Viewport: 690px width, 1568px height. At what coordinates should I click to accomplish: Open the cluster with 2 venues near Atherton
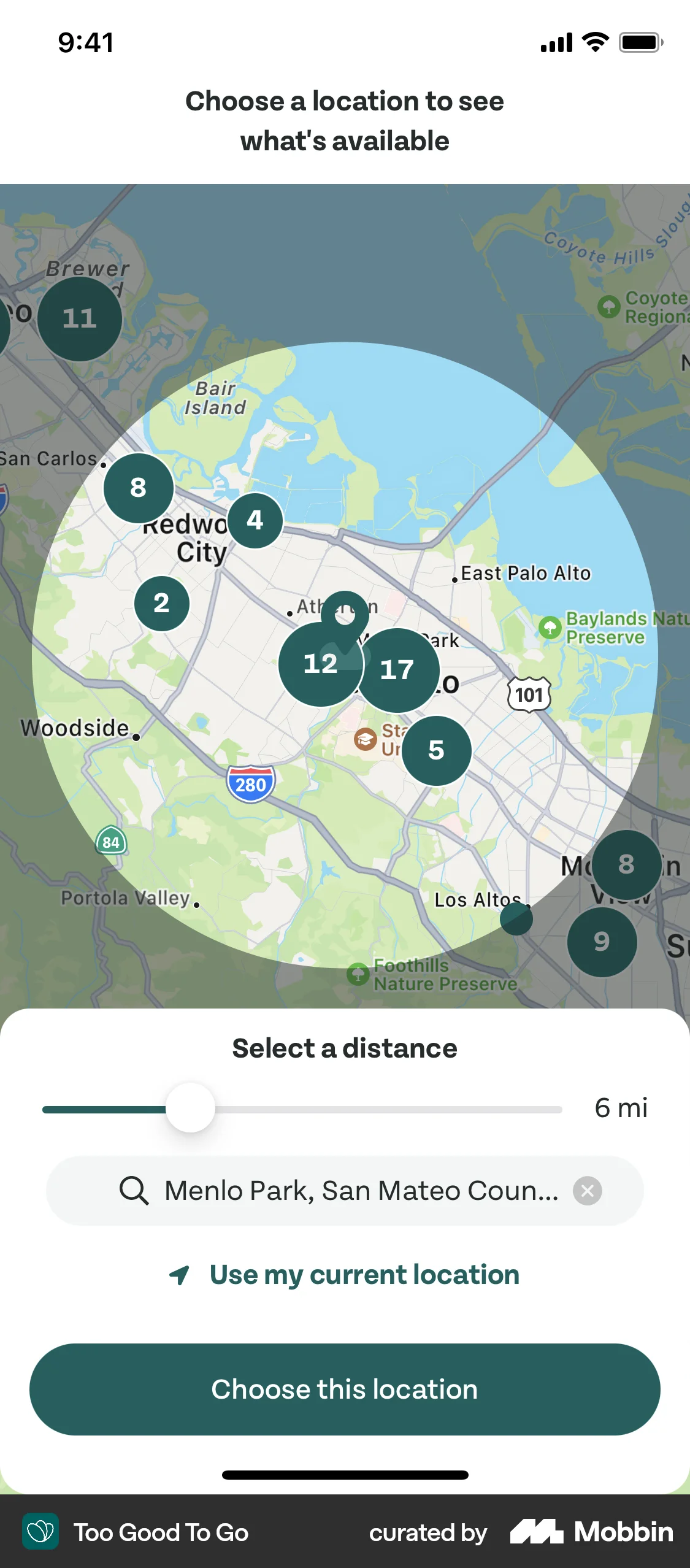click(161, 604)
